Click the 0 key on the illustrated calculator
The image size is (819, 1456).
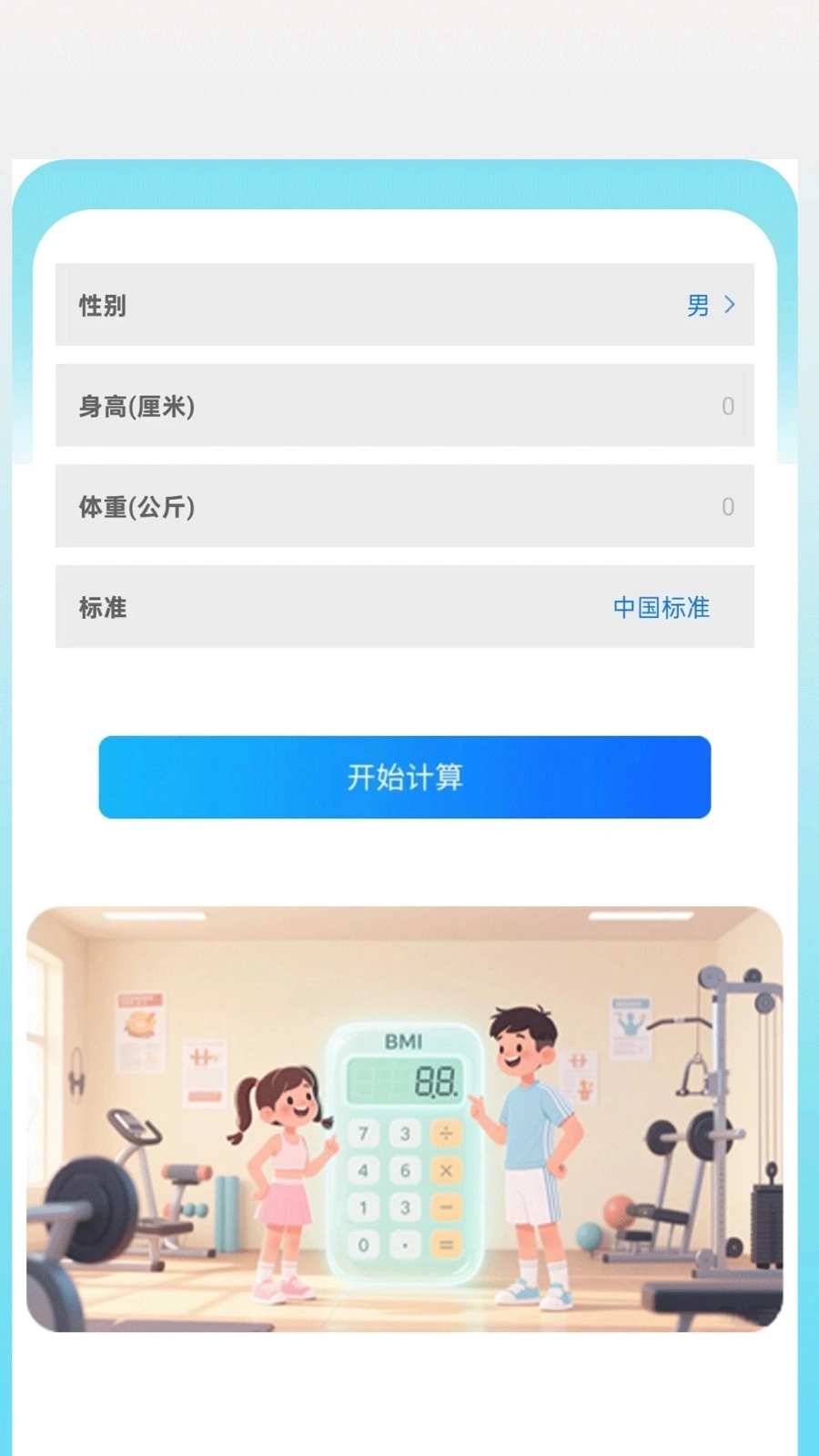[364, 1245]
